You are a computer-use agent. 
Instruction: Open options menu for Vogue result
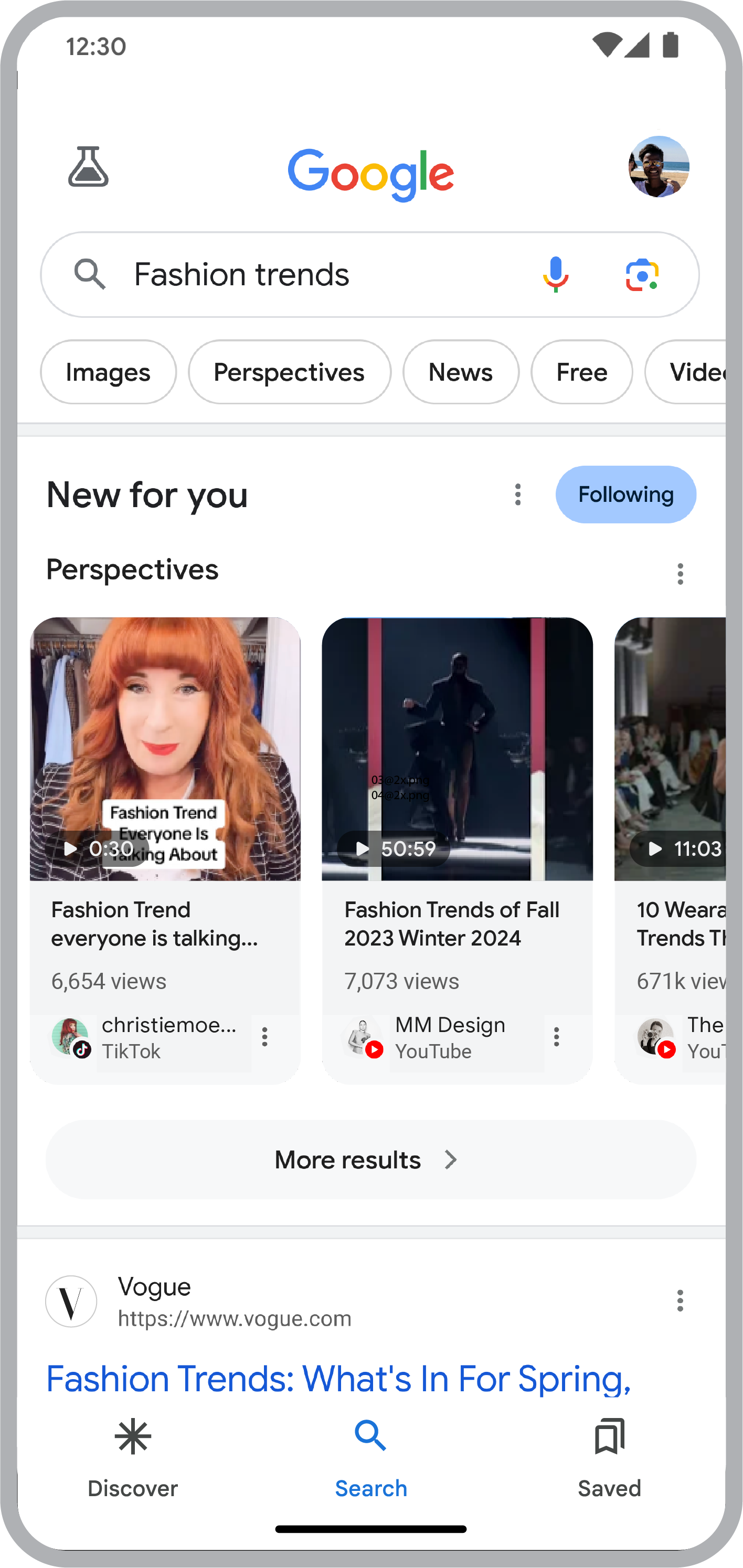point(680,1301)
